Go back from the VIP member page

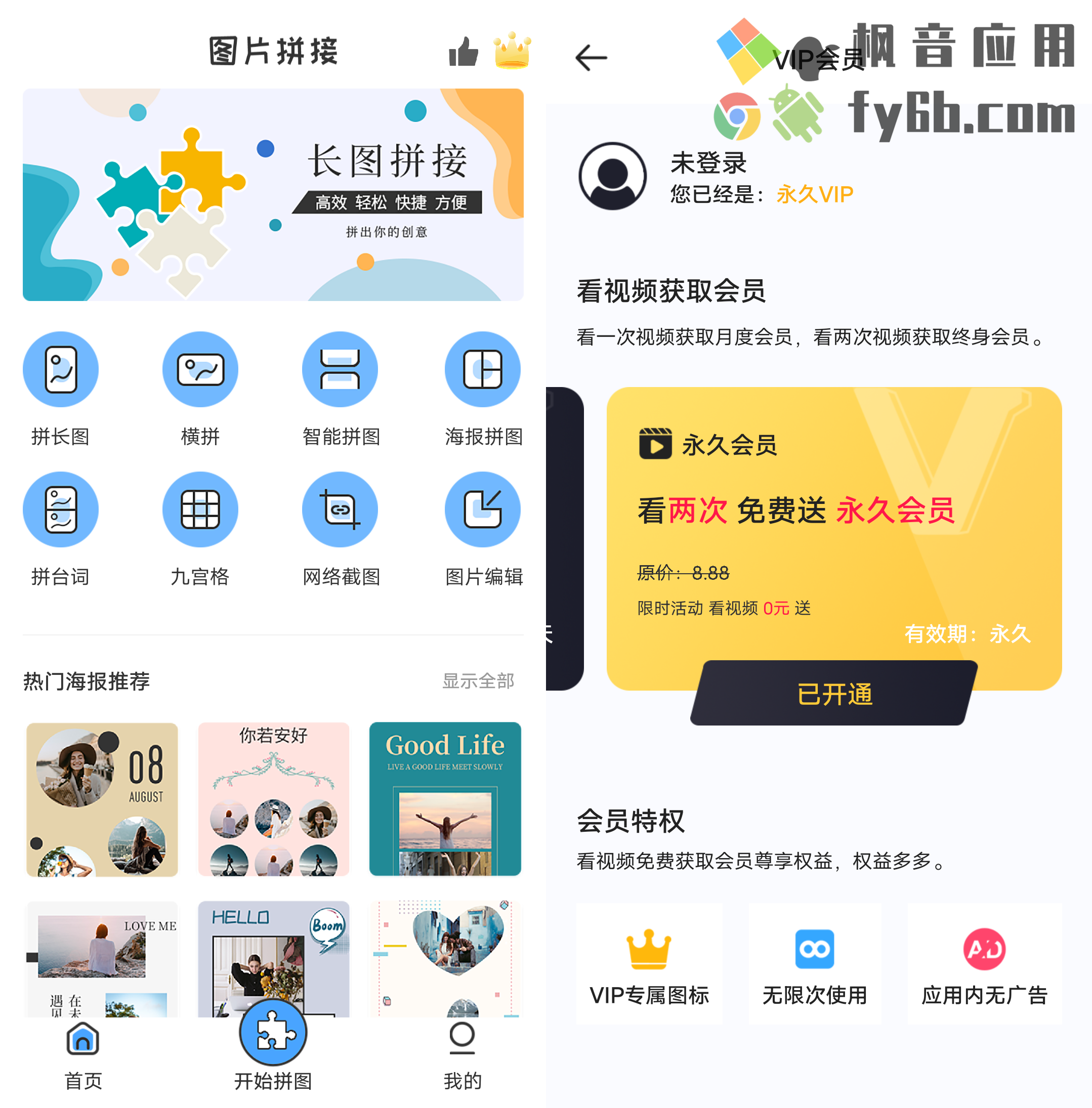591,58
